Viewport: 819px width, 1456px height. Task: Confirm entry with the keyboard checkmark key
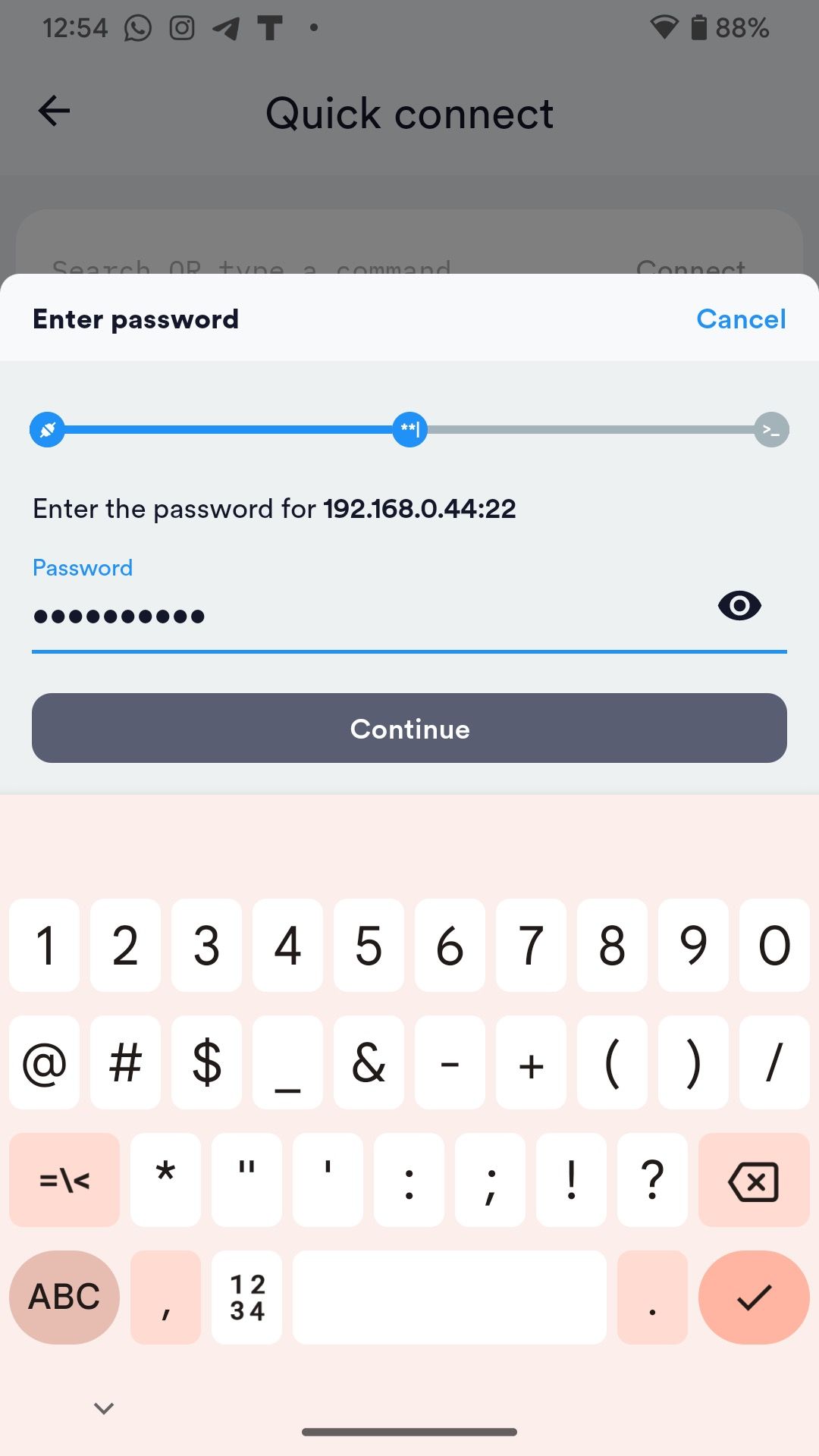[x=754, y=1297]
